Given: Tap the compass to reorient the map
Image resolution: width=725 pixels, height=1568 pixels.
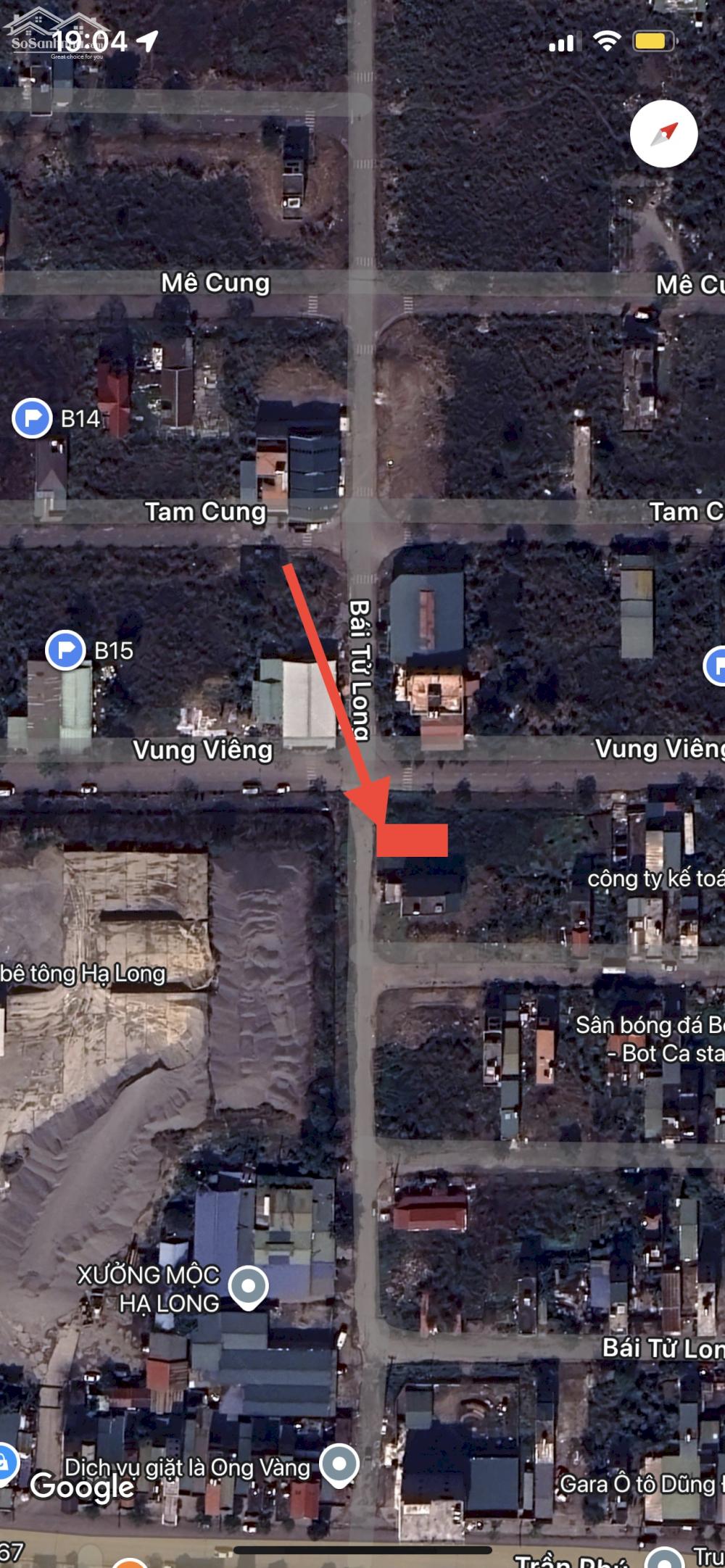Looking at the screenshot, I should pyautogui.click(x=663, y=134).
